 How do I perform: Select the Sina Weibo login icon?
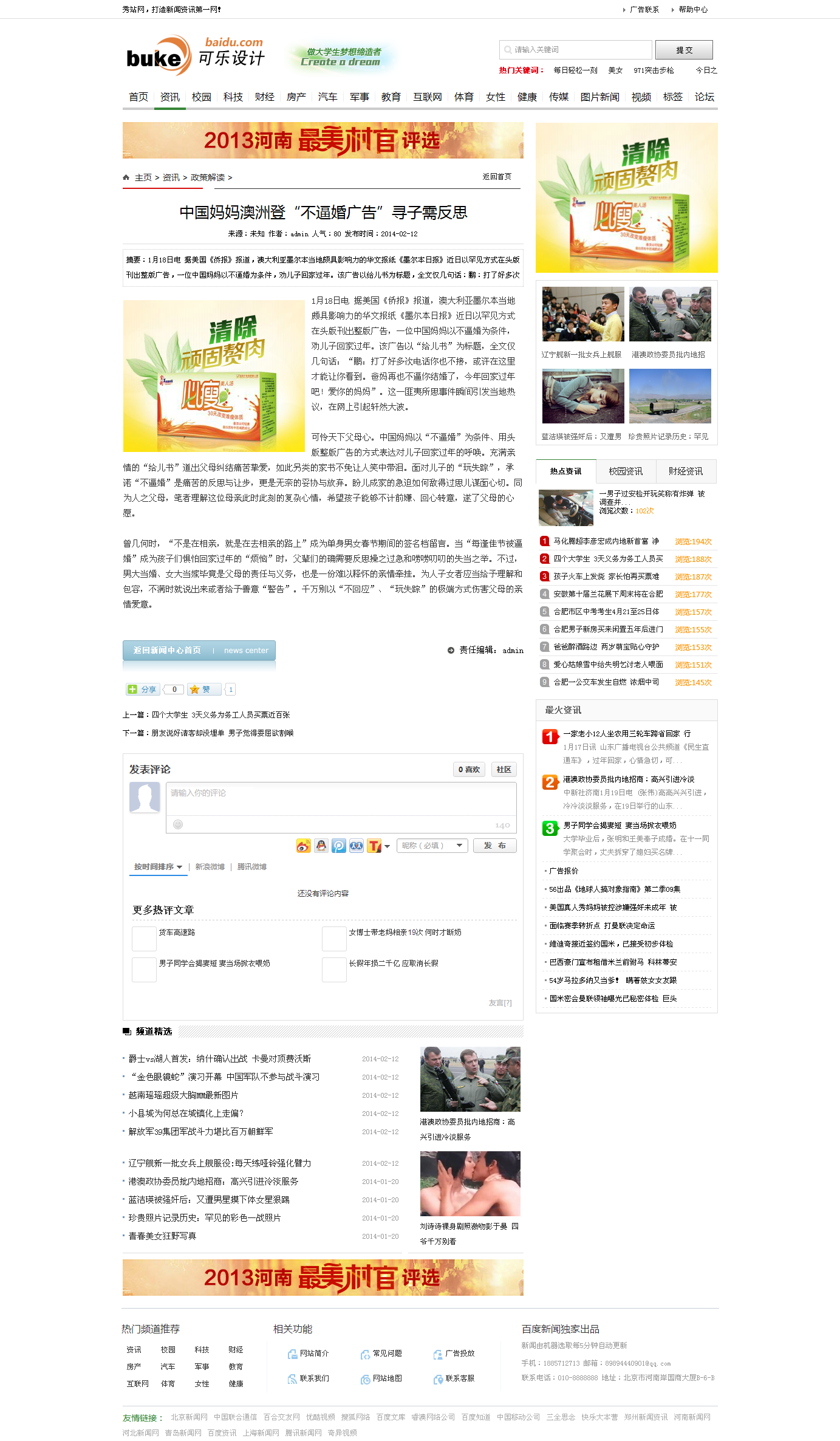coord(303,846)
